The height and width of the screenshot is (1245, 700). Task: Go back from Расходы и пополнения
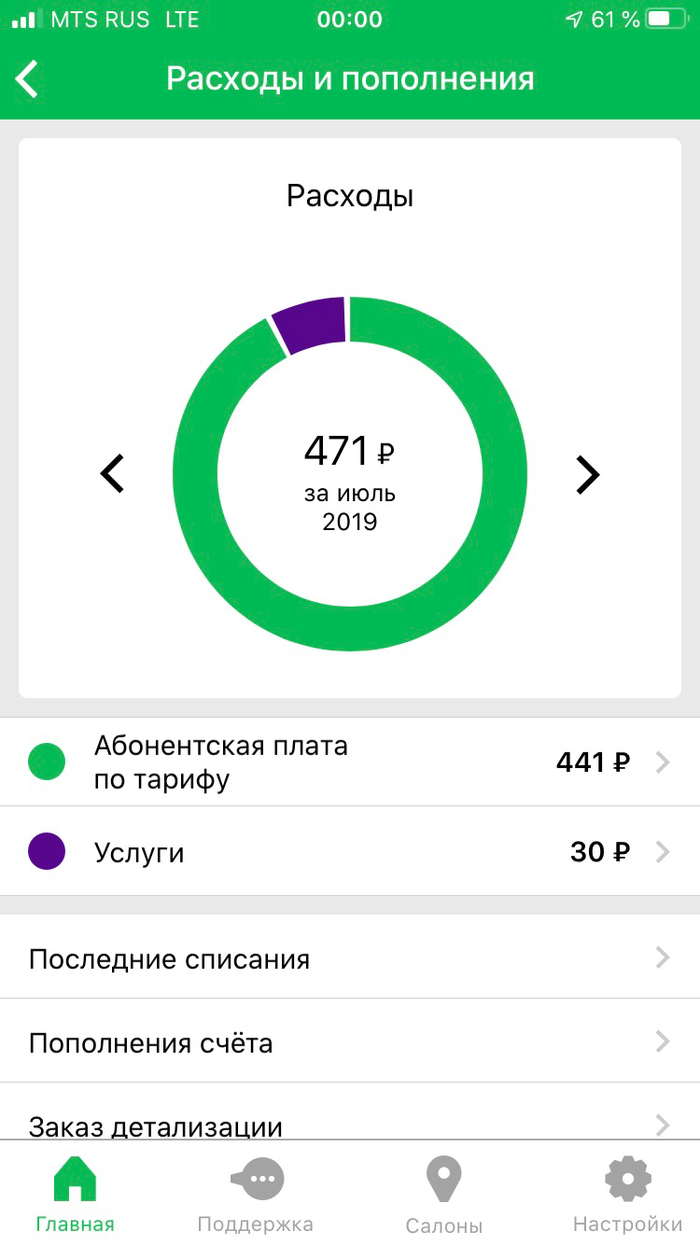(28, 79)
